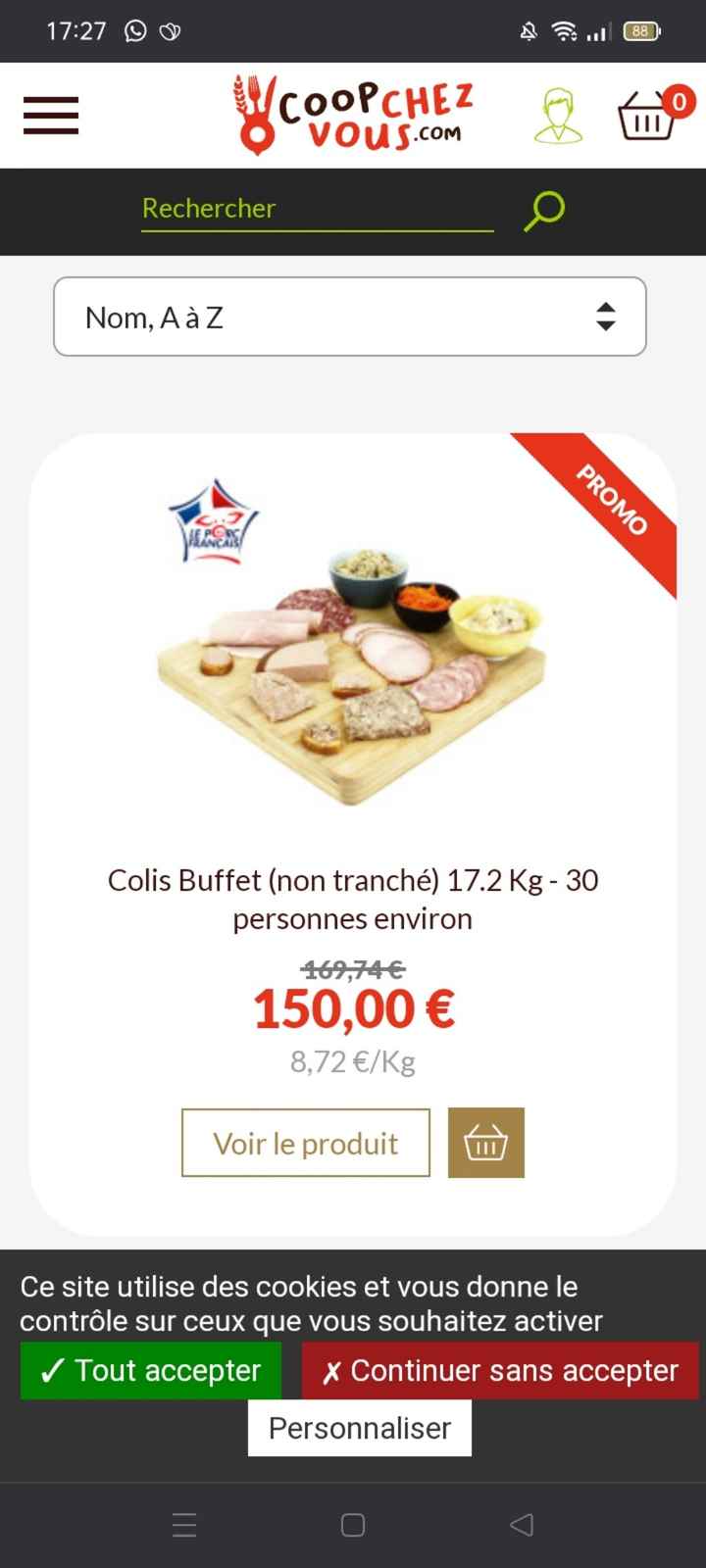Open the Voir le produit page
Viewport: 706px width, 1568px height.
[x=305, y=1143]
